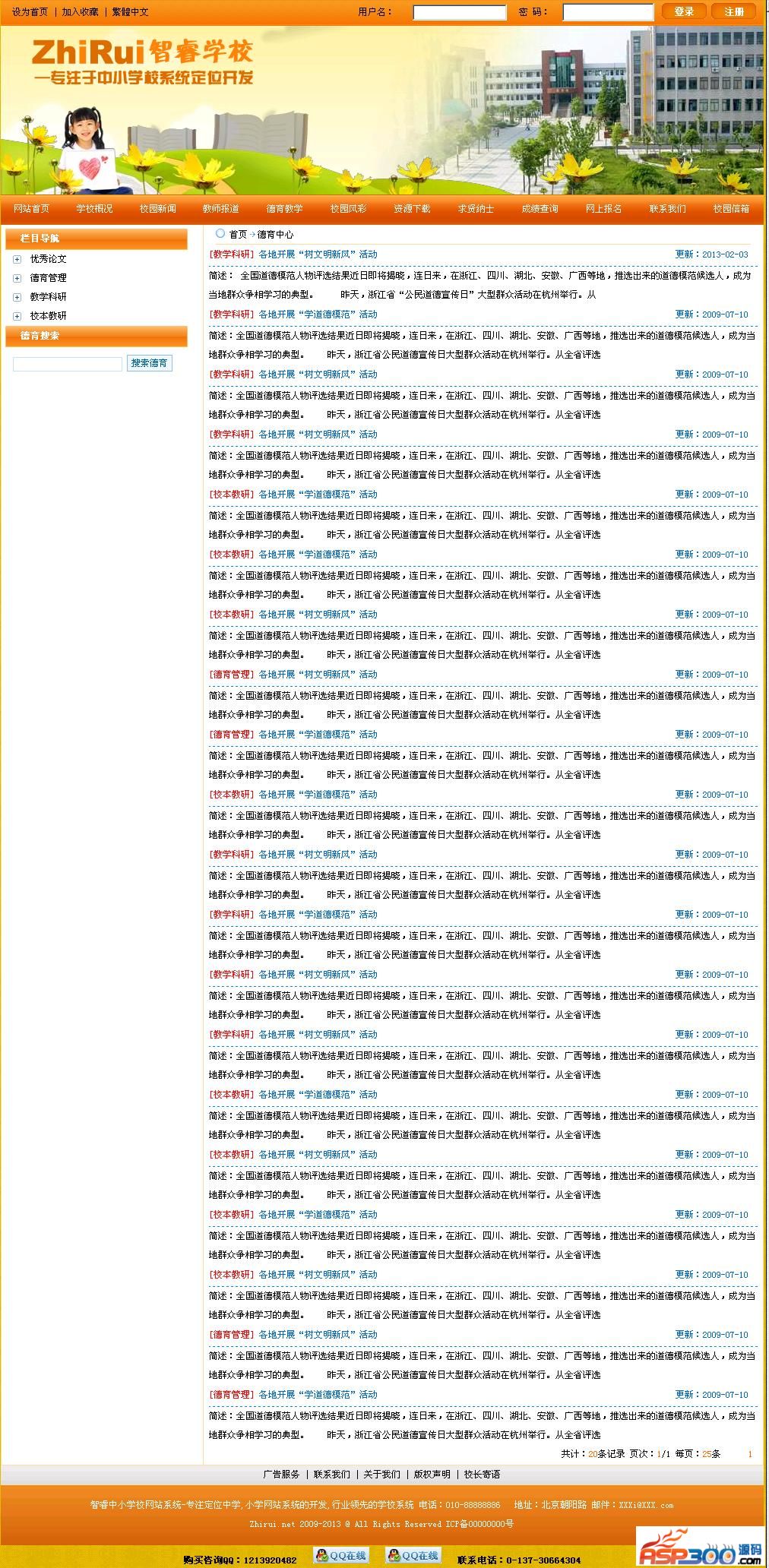The width and height of the screenshot is (769, 1568).
Task: Open the 资源下载 nav tab
Action: 412,208
